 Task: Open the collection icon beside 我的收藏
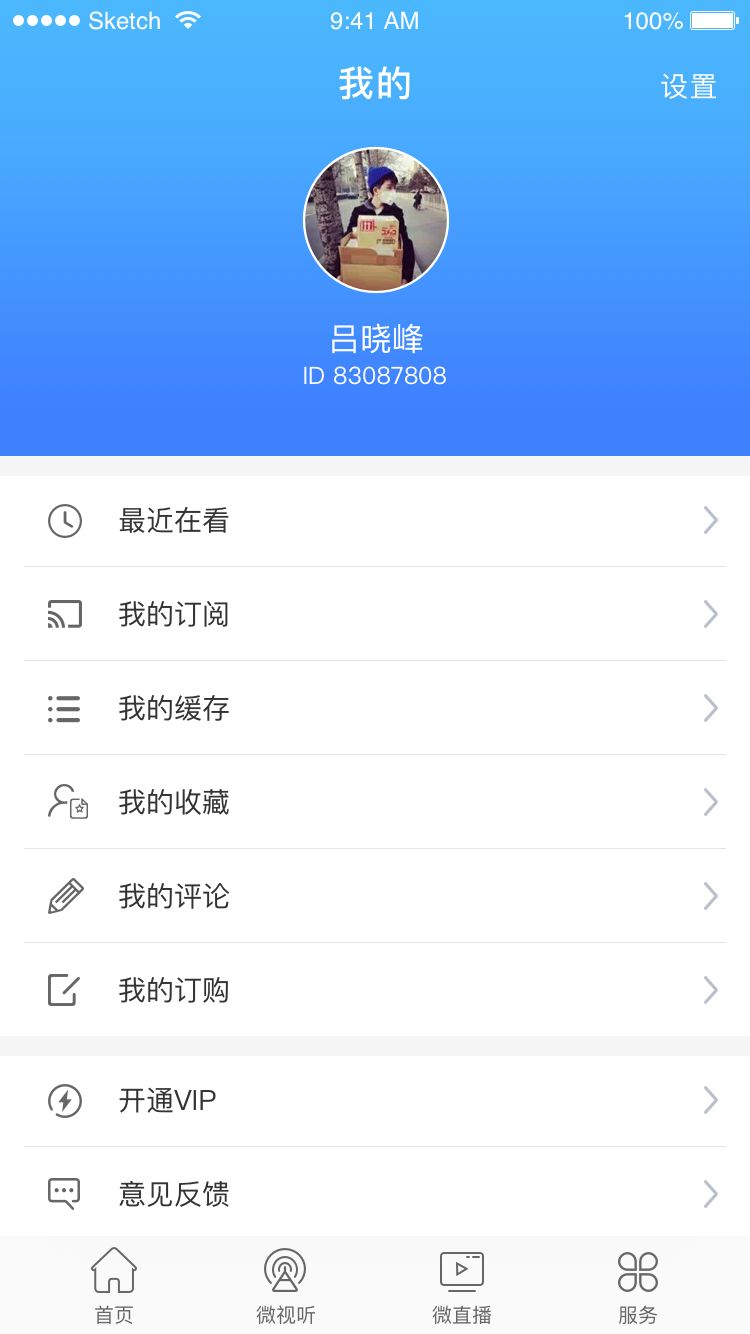click(64, 802)
